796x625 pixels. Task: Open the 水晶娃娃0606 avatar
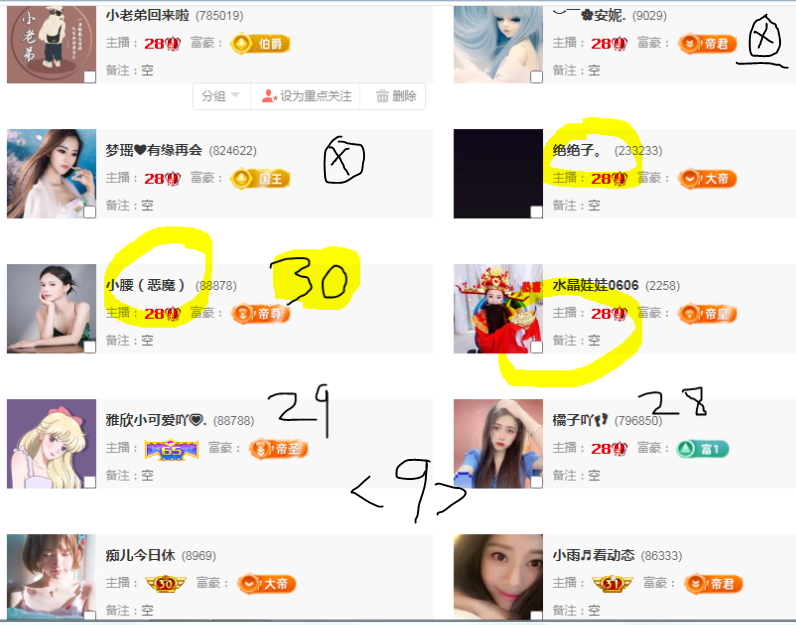tap(498, 308)
